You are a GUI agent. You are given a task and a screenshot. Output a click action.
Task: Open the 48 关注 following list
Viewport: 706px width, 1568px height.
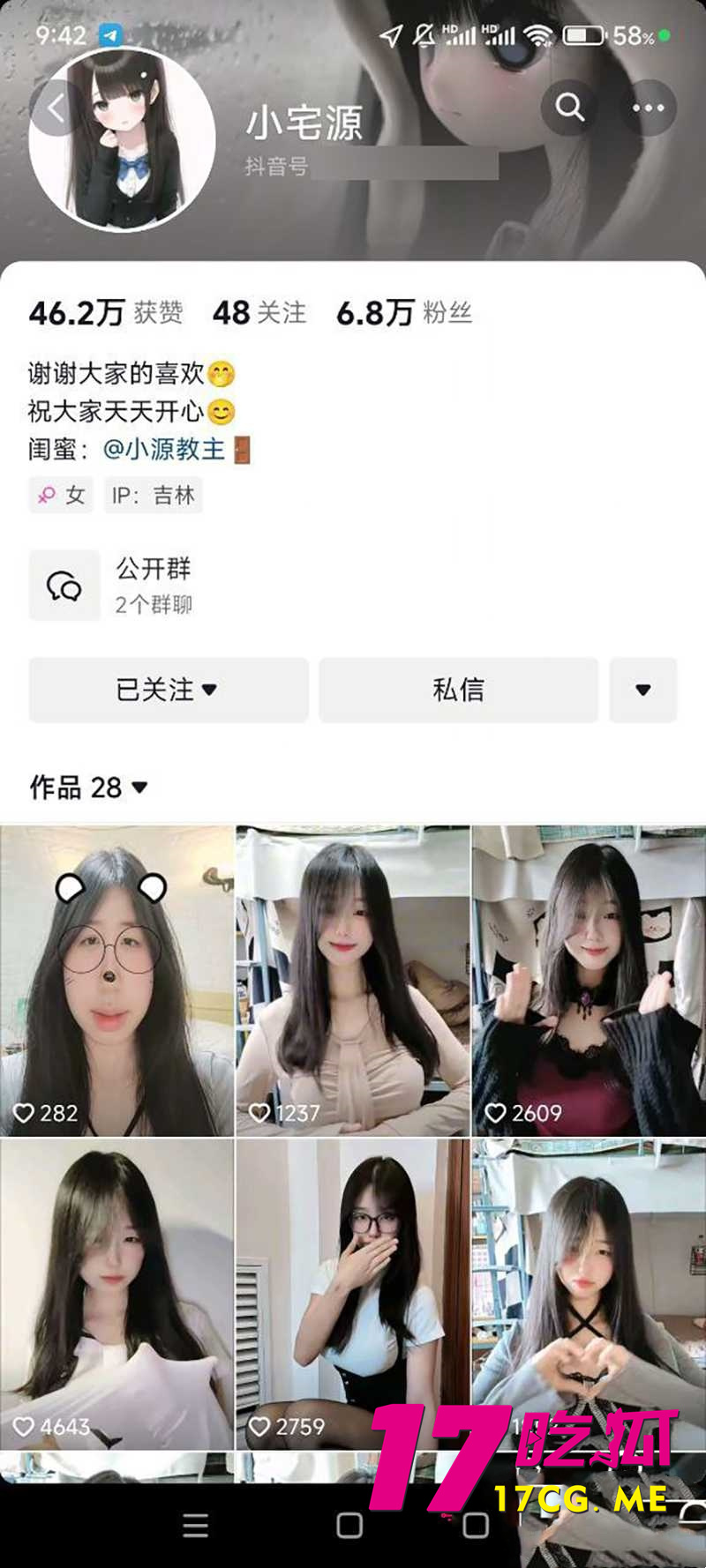coord(259,312)
